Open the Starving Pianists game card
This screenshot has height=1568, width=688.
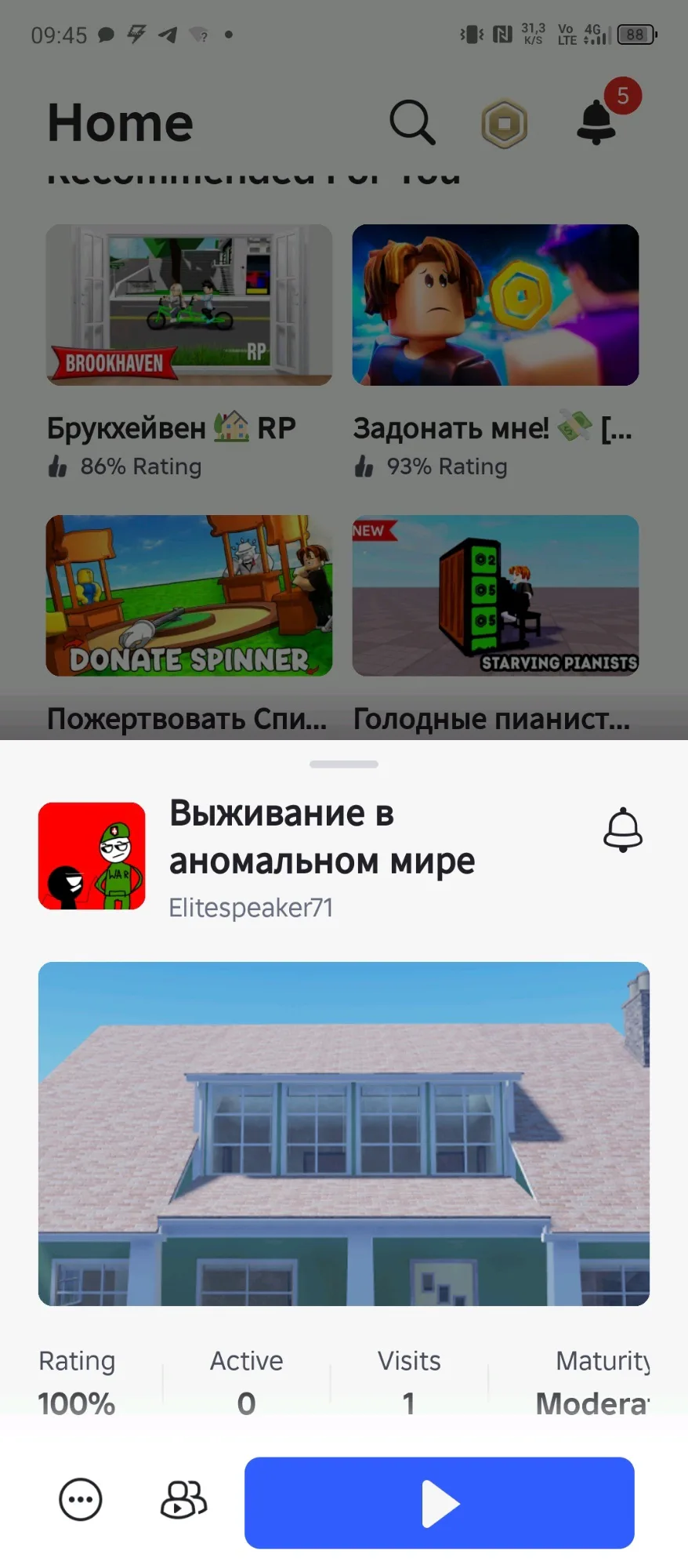(x=495, y=596)
